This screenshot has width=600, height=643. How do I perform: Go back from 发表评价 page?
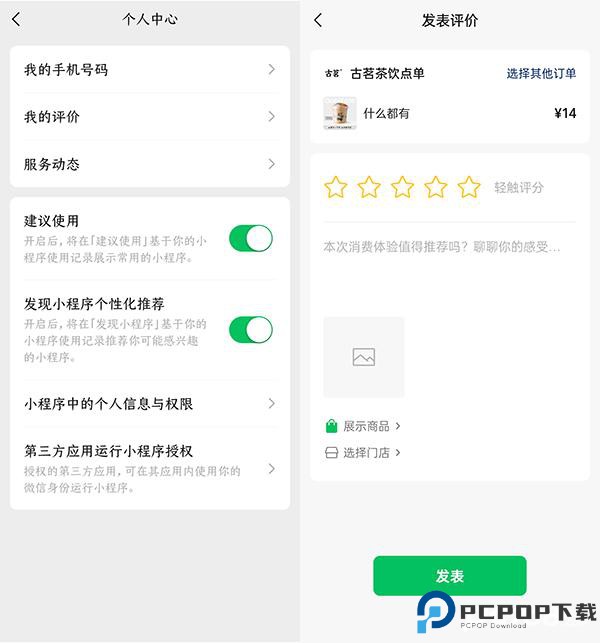[x=318, y=20]
